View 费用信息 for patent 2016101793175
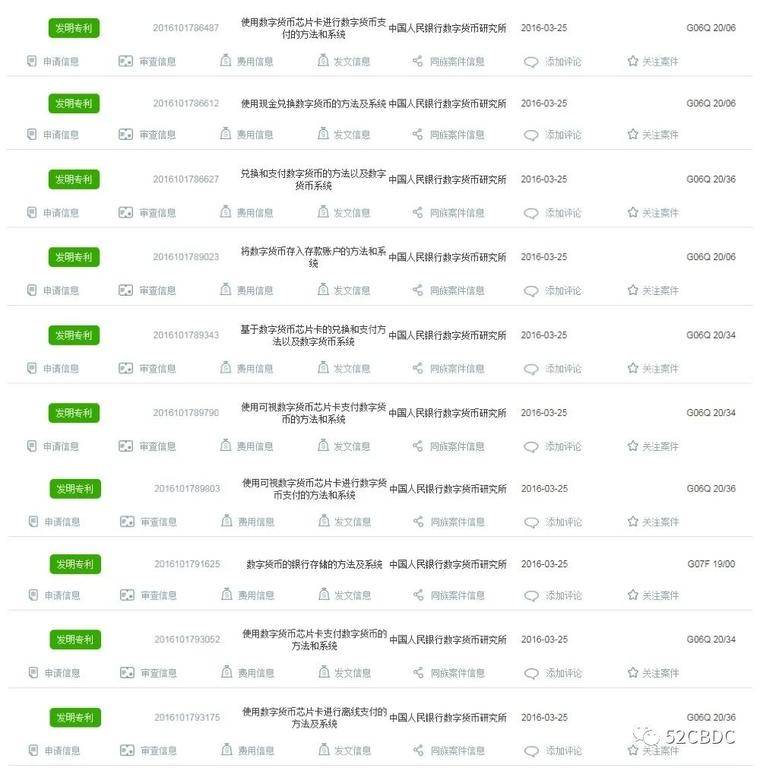This screenshot has height=768, width=760. click(247, 751)
